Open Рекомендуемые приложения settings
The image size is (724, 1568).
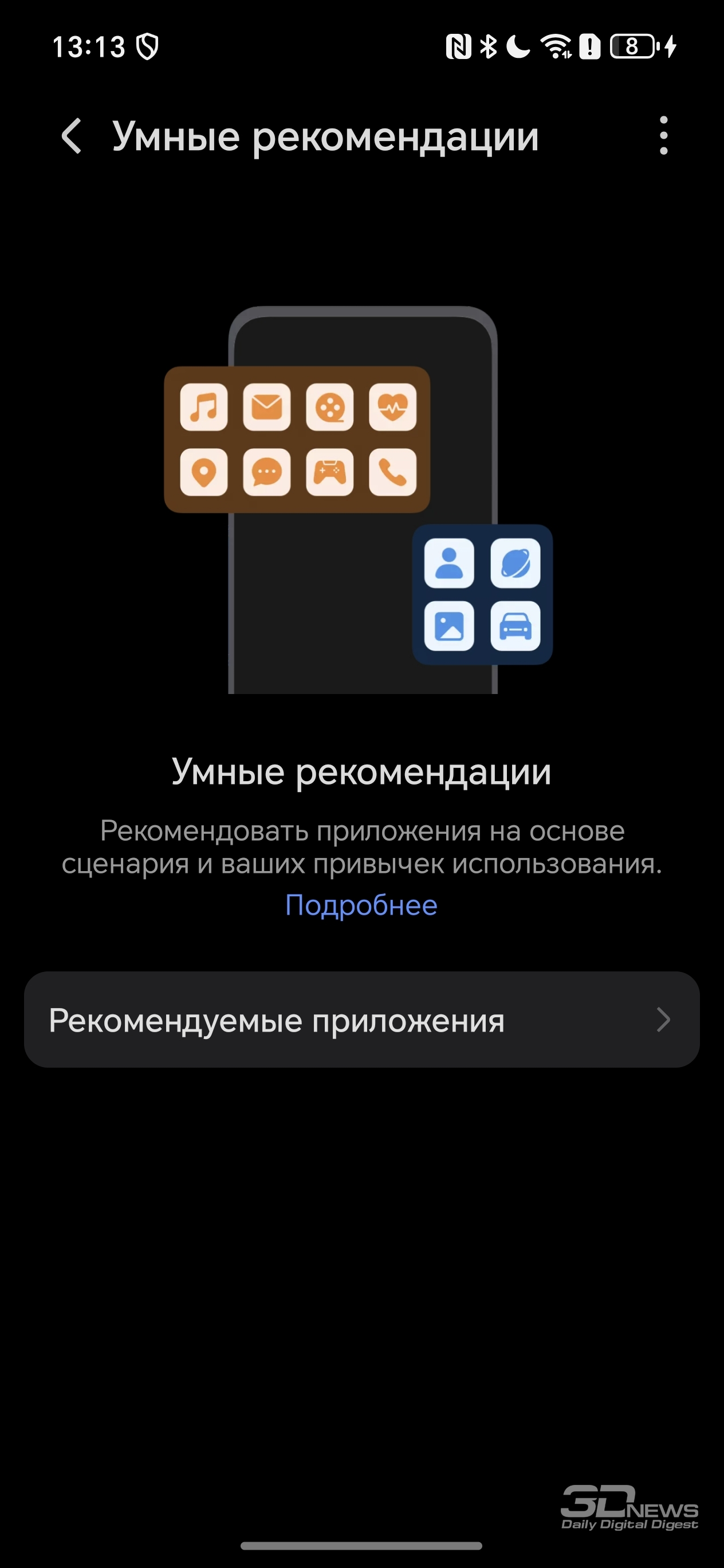tap(362, 1020)
